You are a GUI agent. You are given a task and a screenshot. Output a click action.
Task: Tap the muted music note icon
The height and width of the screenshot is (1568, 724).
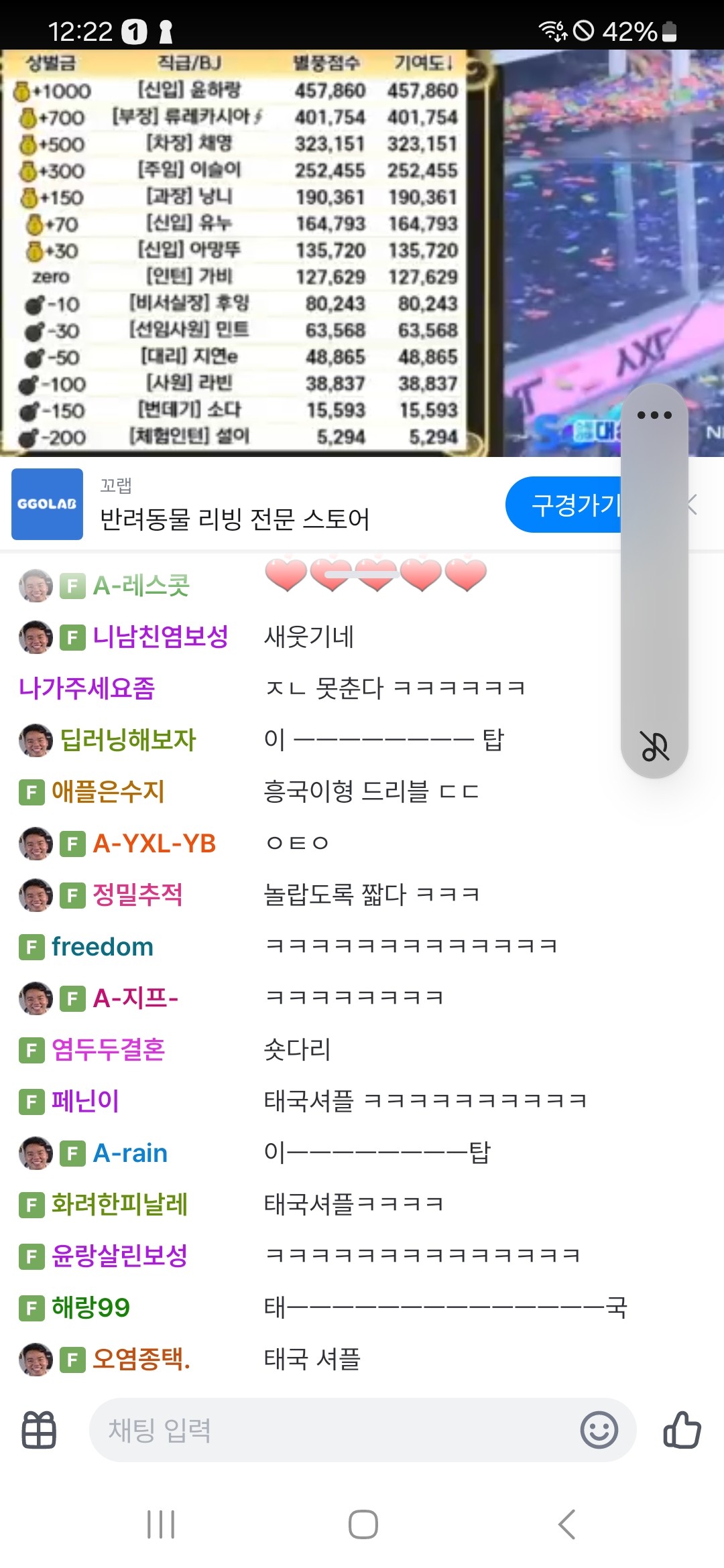coord(654,746)
